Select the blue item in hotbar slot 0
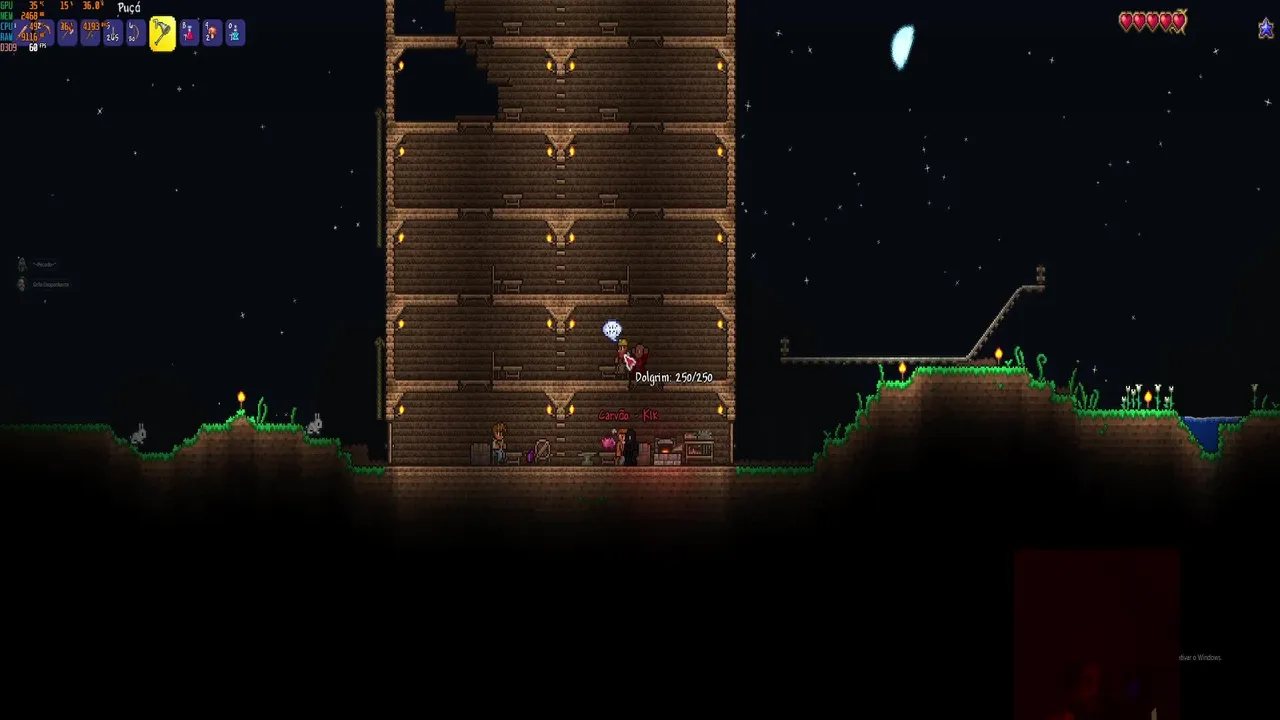This screenshot has width=1280, height=720. 235,33
